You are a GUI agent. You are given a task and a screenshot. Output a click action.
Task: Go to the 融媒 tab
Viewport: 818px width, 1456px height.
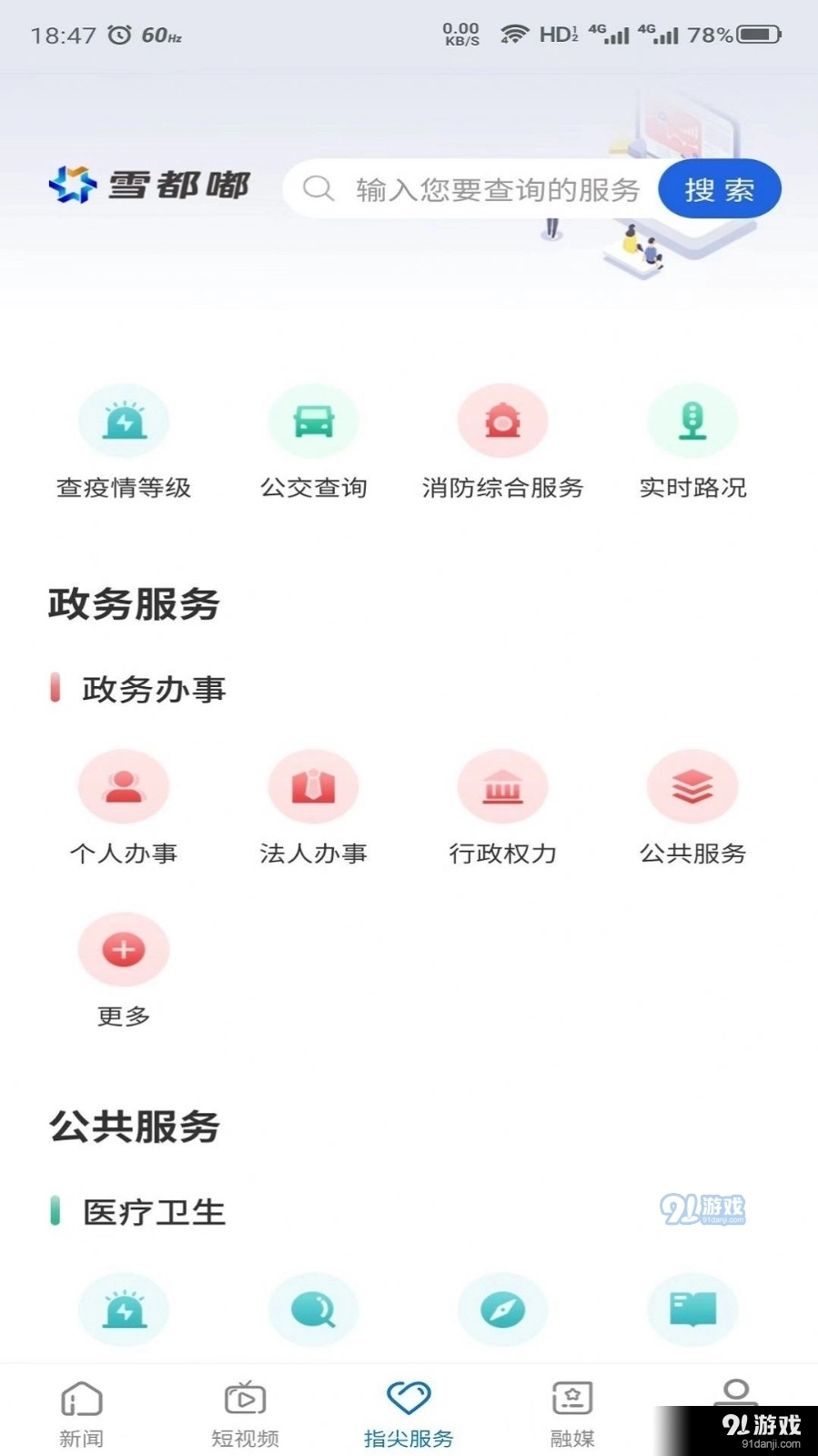click(572, 1413)
